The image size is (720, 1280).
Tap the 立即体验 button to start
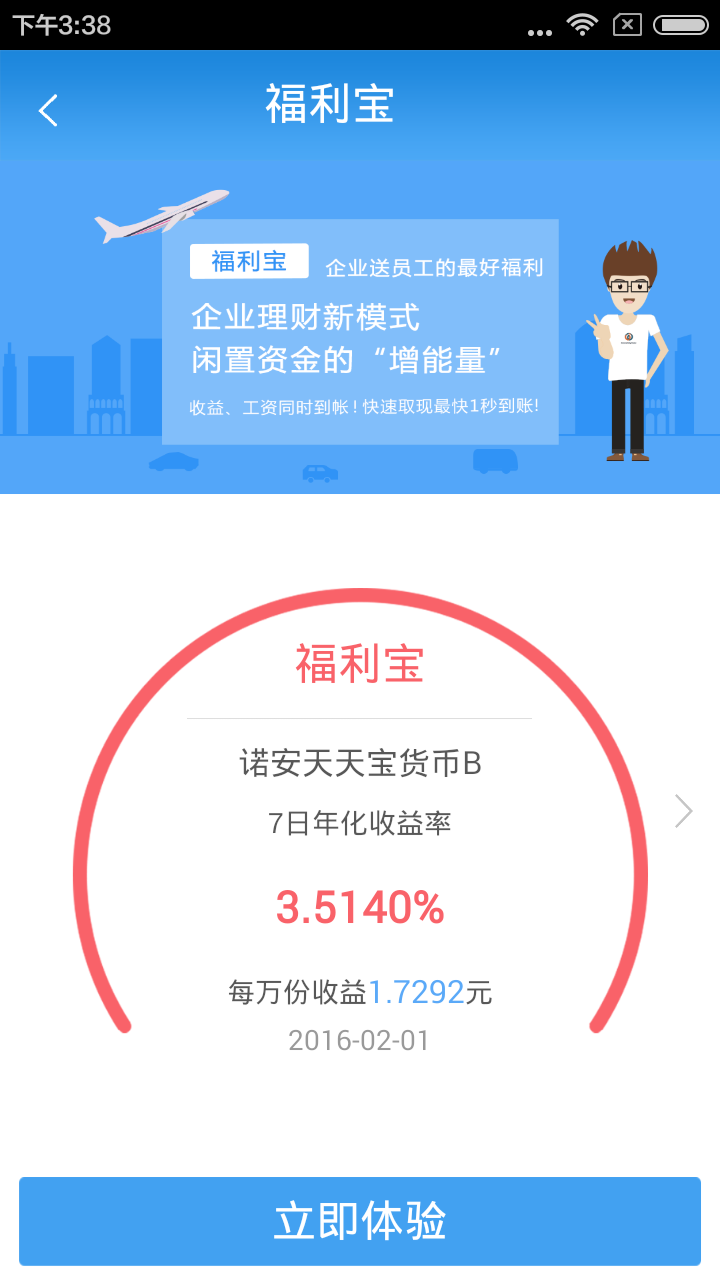pyautogui.click(x=360, y=1220)
